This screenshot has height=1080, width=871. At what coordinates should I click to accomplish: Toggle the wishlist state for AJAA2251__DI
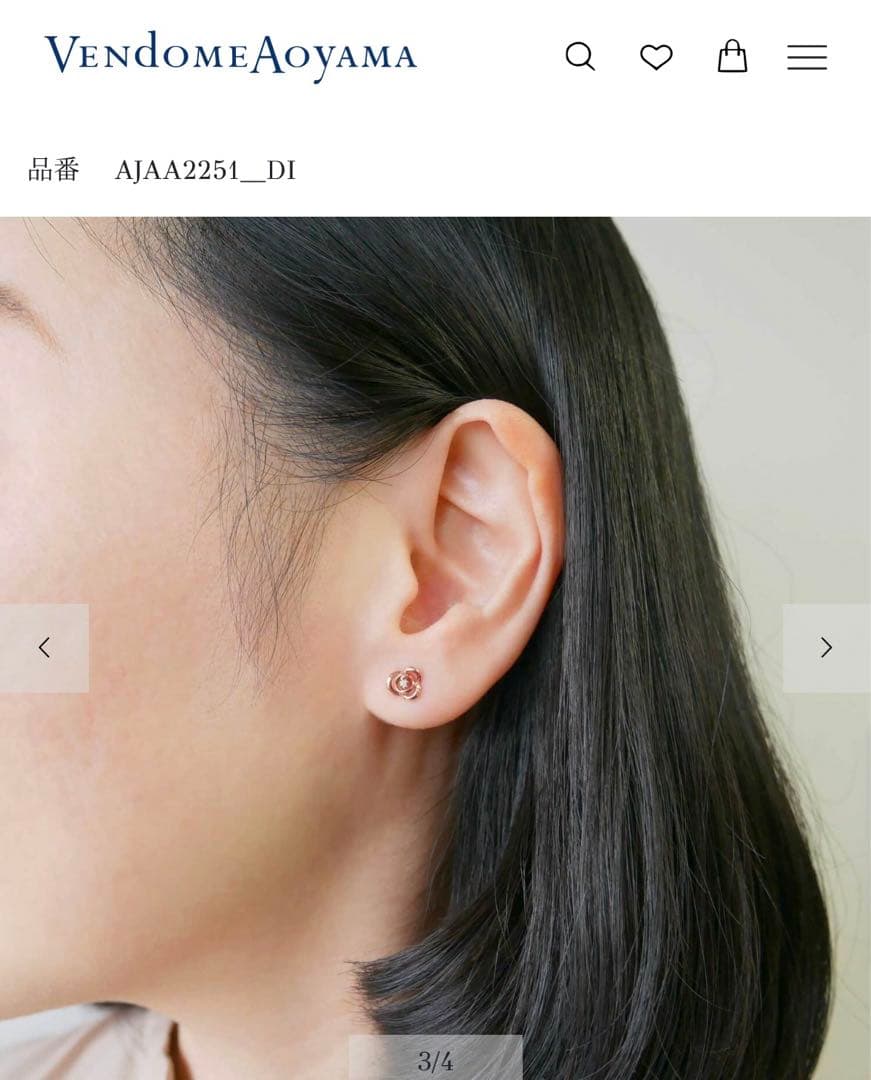click(x=657, y=58)
